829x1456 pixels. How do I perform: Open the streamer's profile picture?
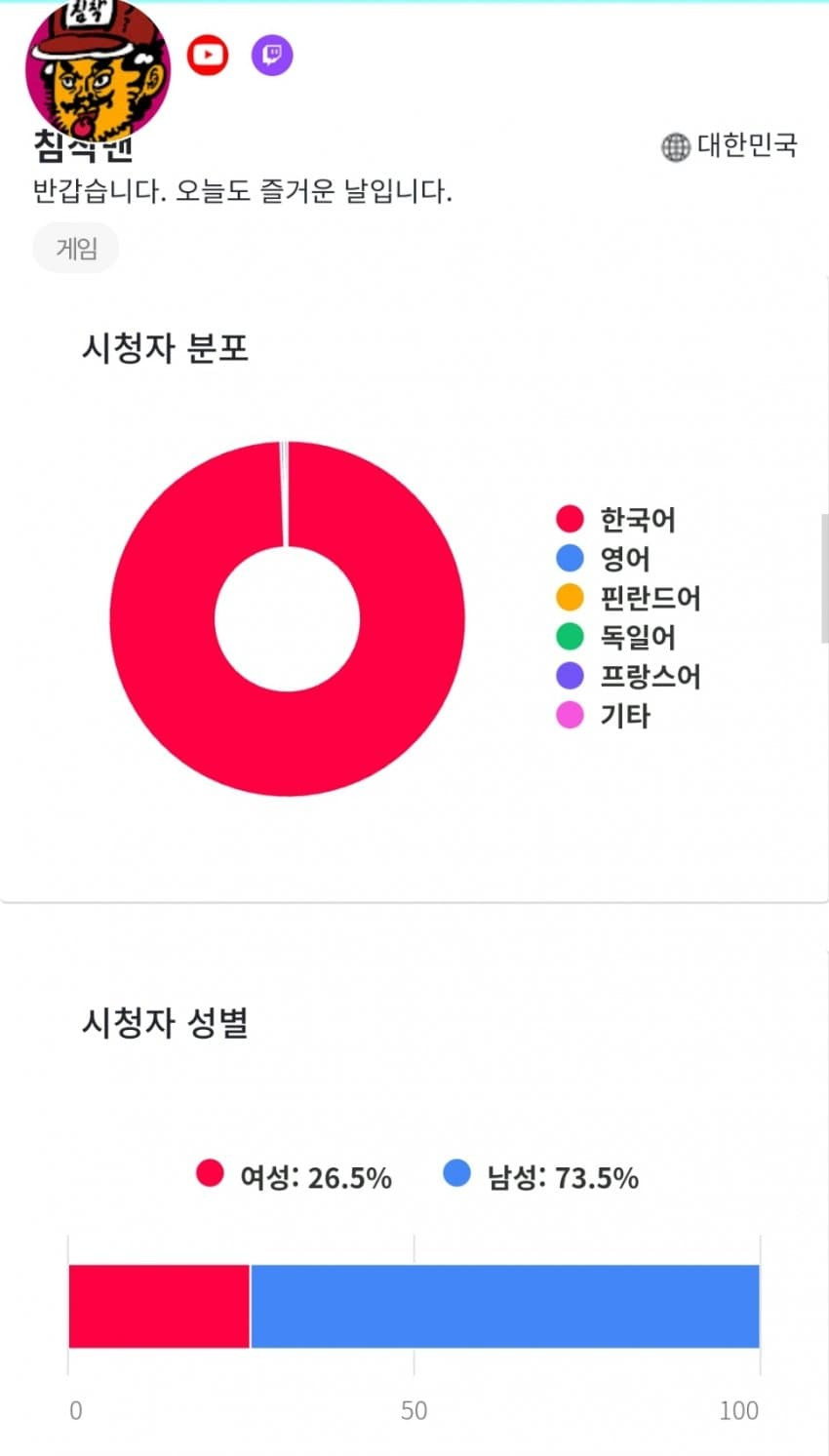(x=98, y=70)
